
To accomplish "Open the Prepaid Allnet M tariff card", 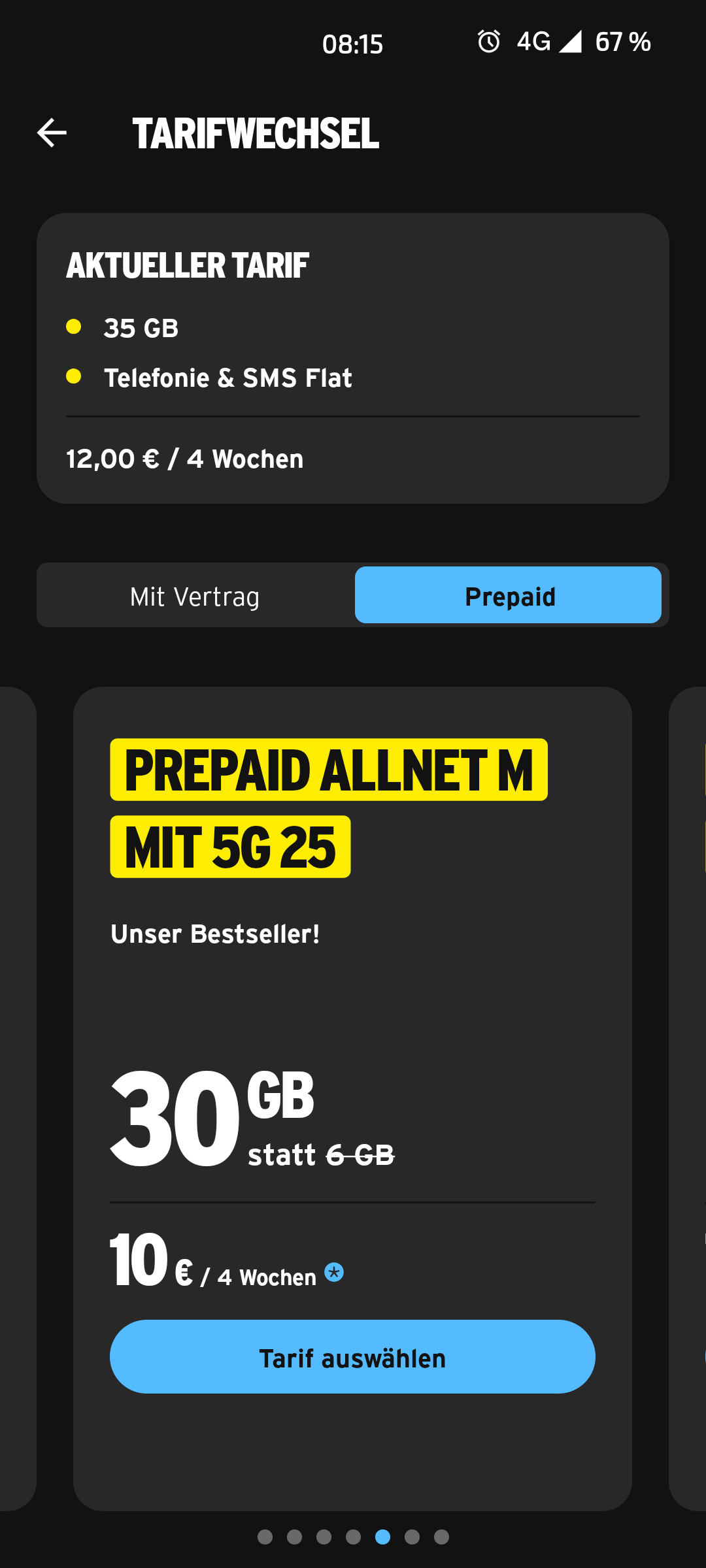I will point(352,980).
